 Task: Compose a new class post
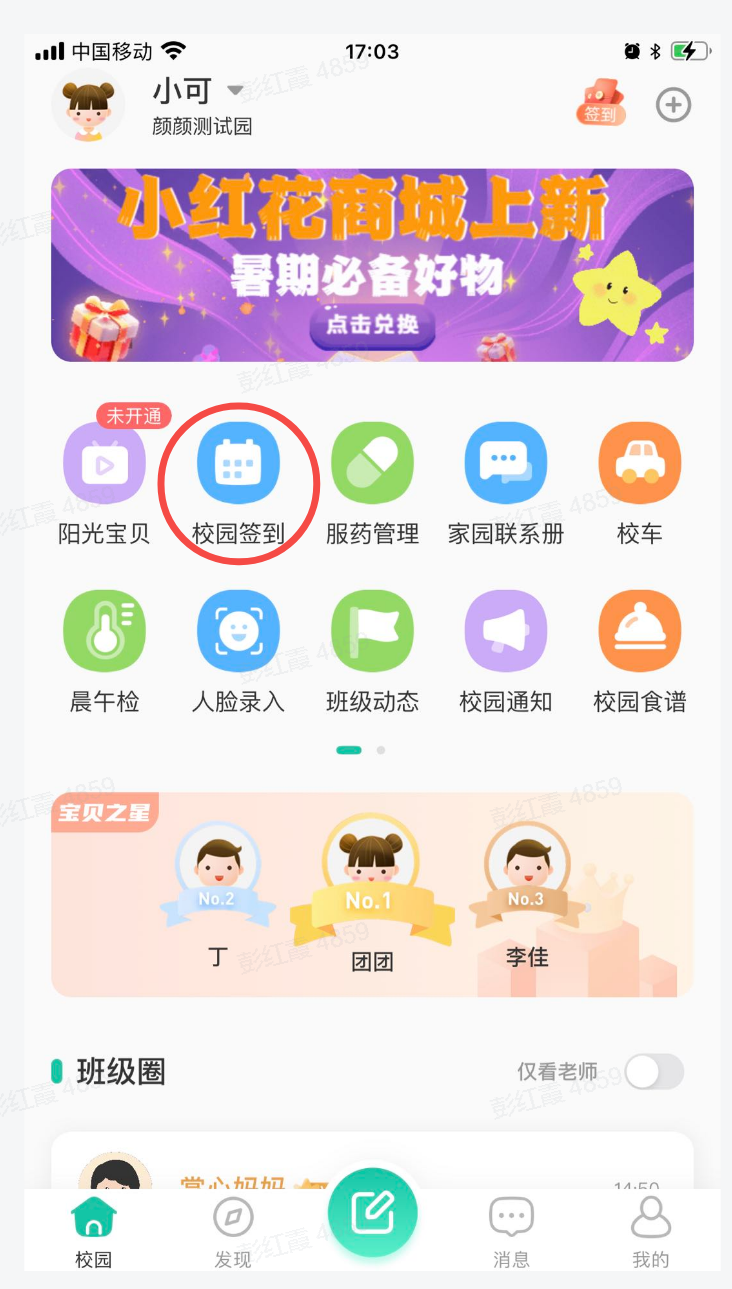point(372,1213)
